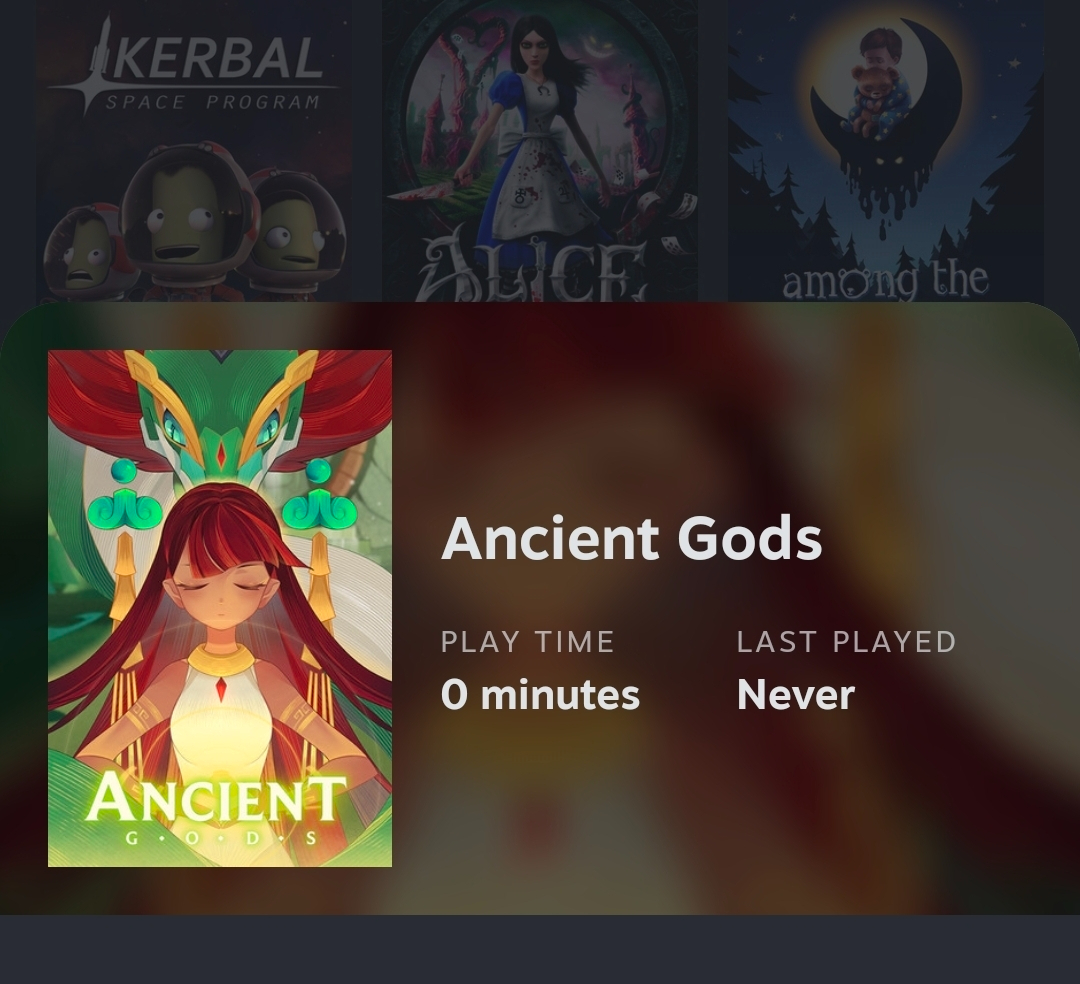Select the Alice game cover
Viewport: 1080px width, 984px height.
pyautogui.click(x=540, y=150)
